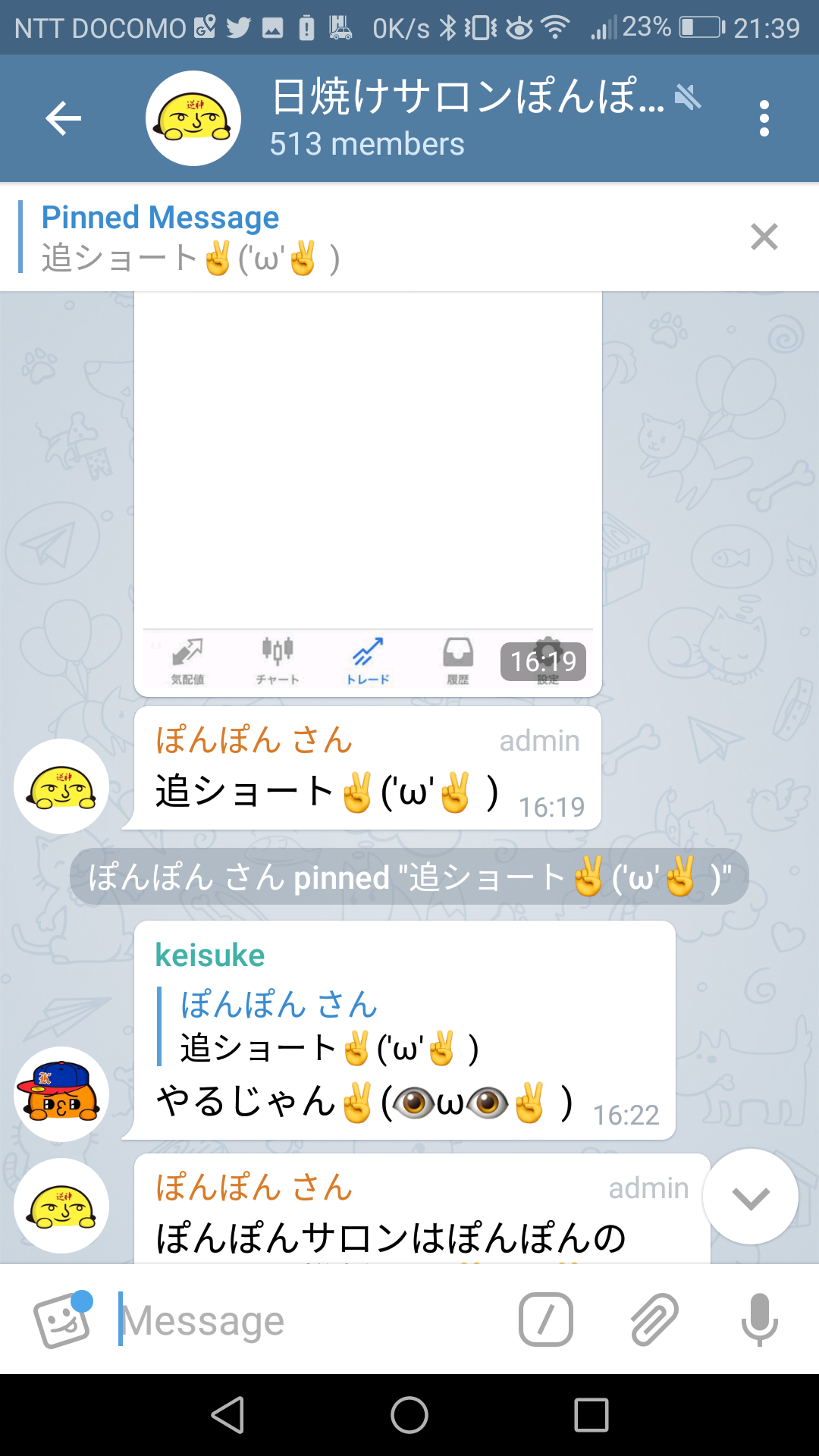Jump to the latest messages with down arrow
Viewport: 819px width, 1456px height.
tap(750, 1197)
